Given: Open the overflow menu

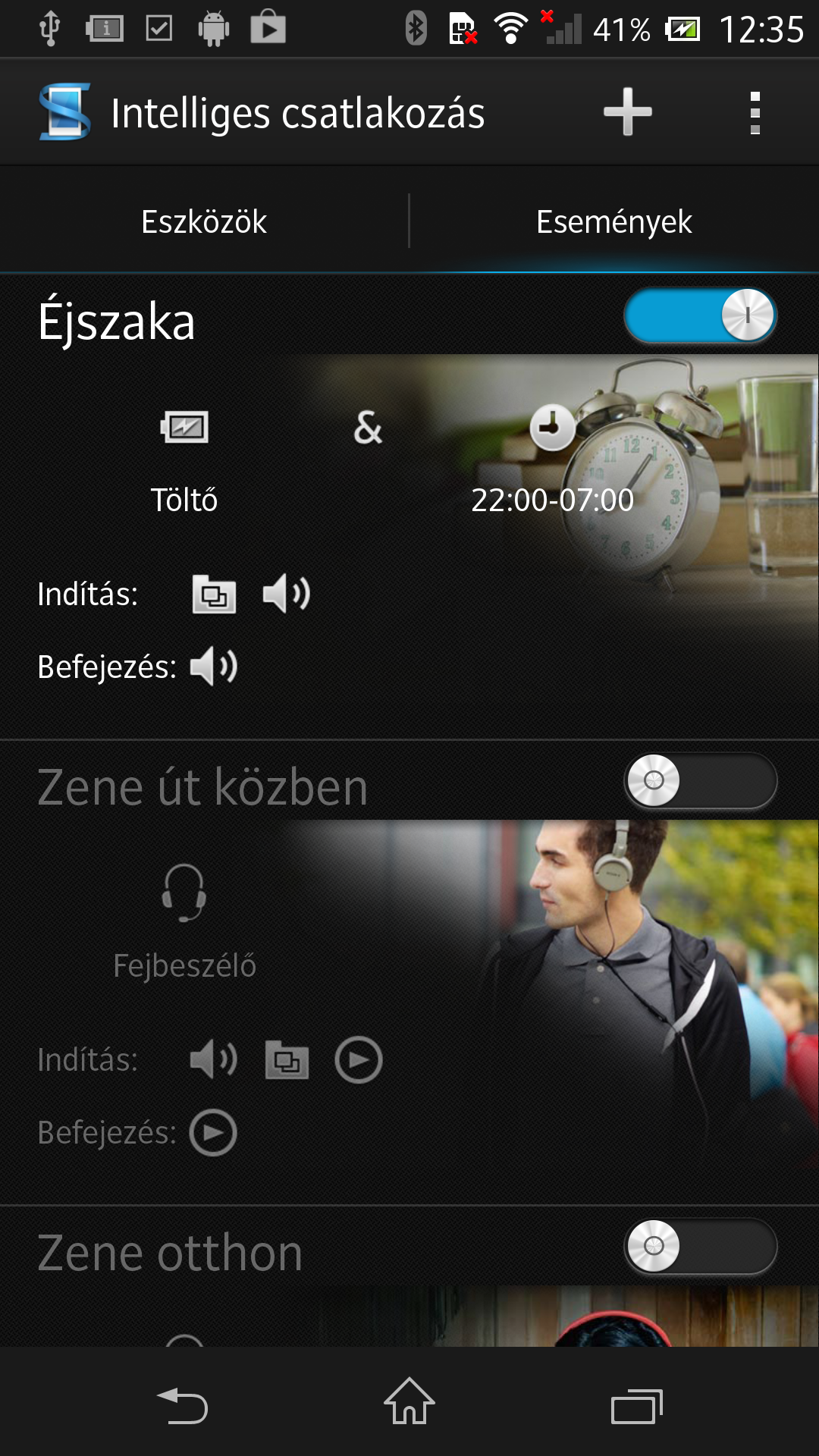Looking at the screenshot, I should click(x=755, y=112).
